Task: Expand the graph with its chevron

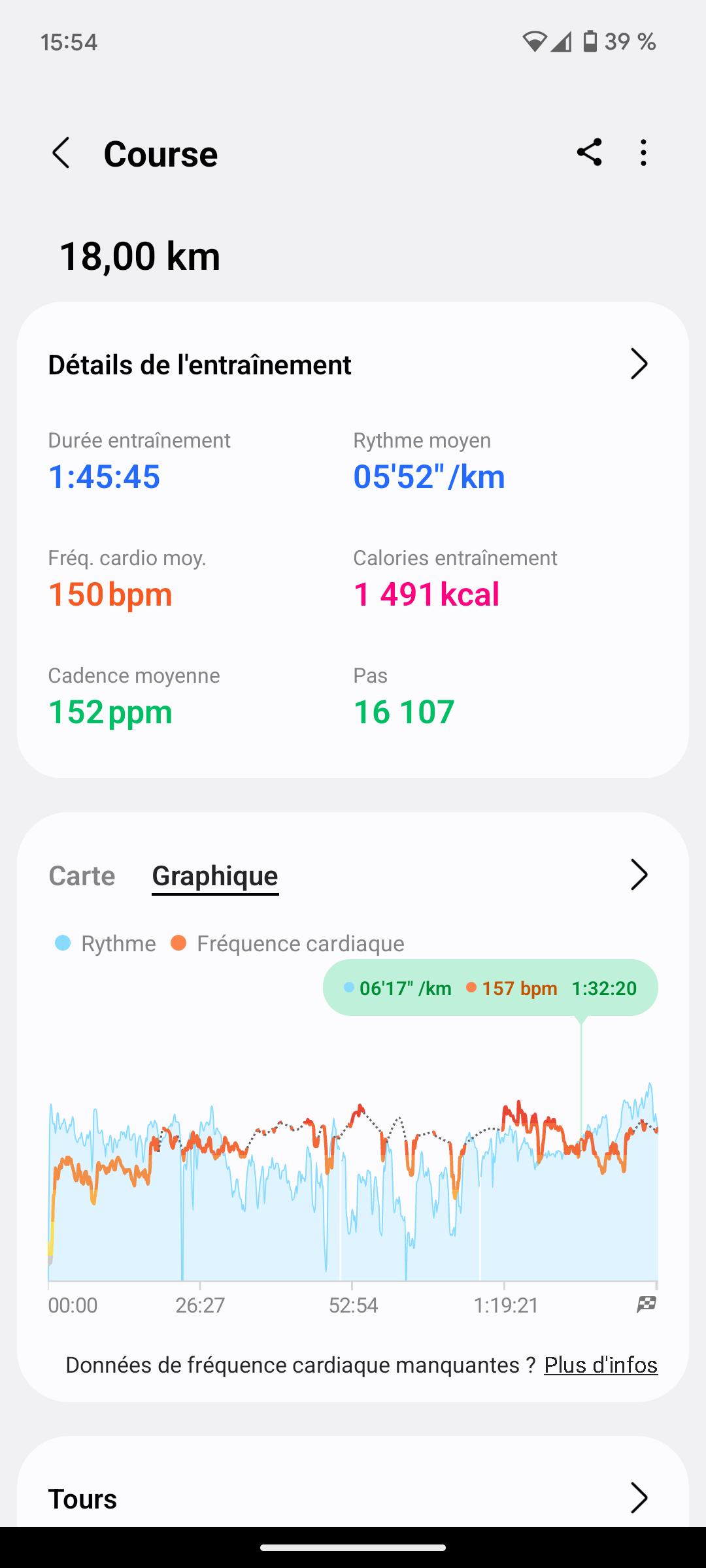Action: pyautogui.click(x=639, y=875)
